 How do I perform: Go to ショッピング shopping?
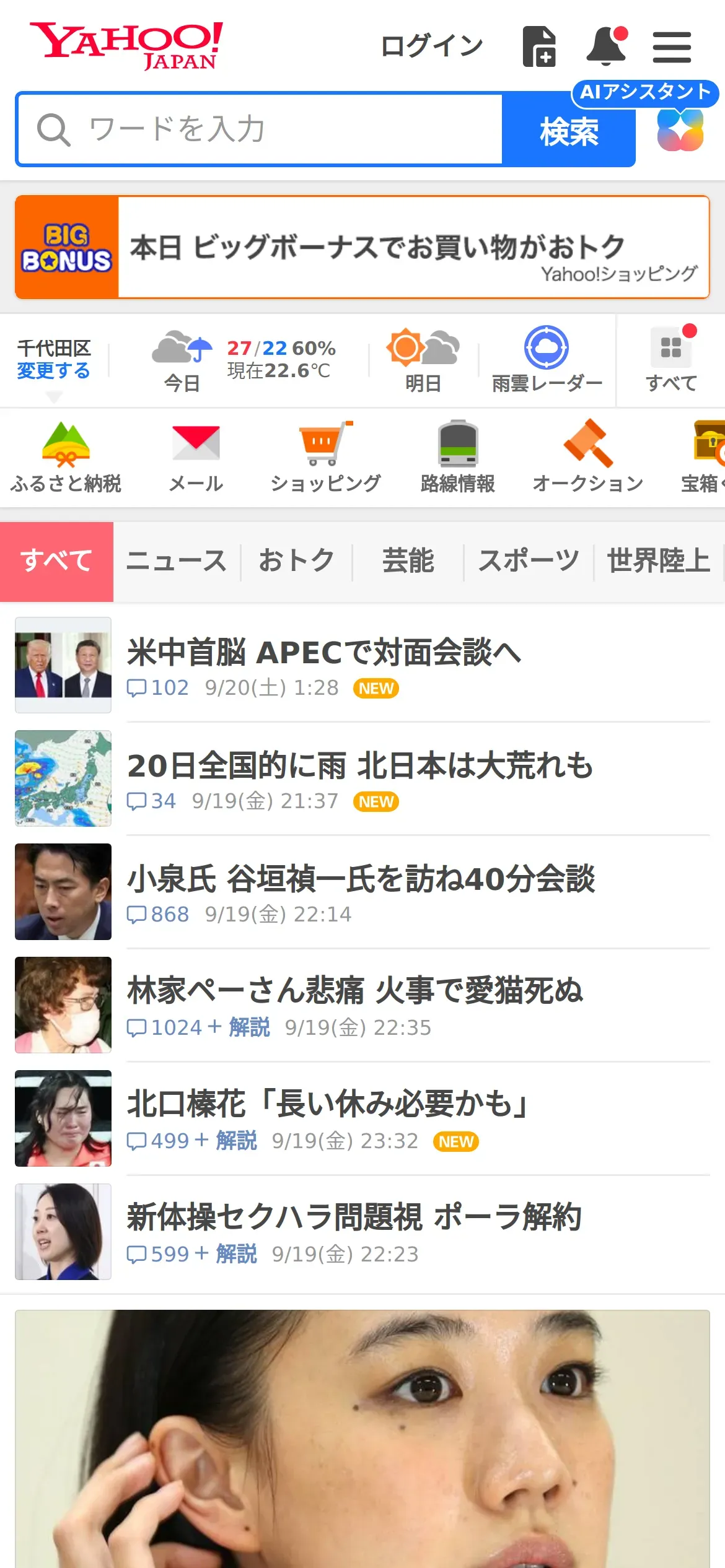[x=325, y=456]
